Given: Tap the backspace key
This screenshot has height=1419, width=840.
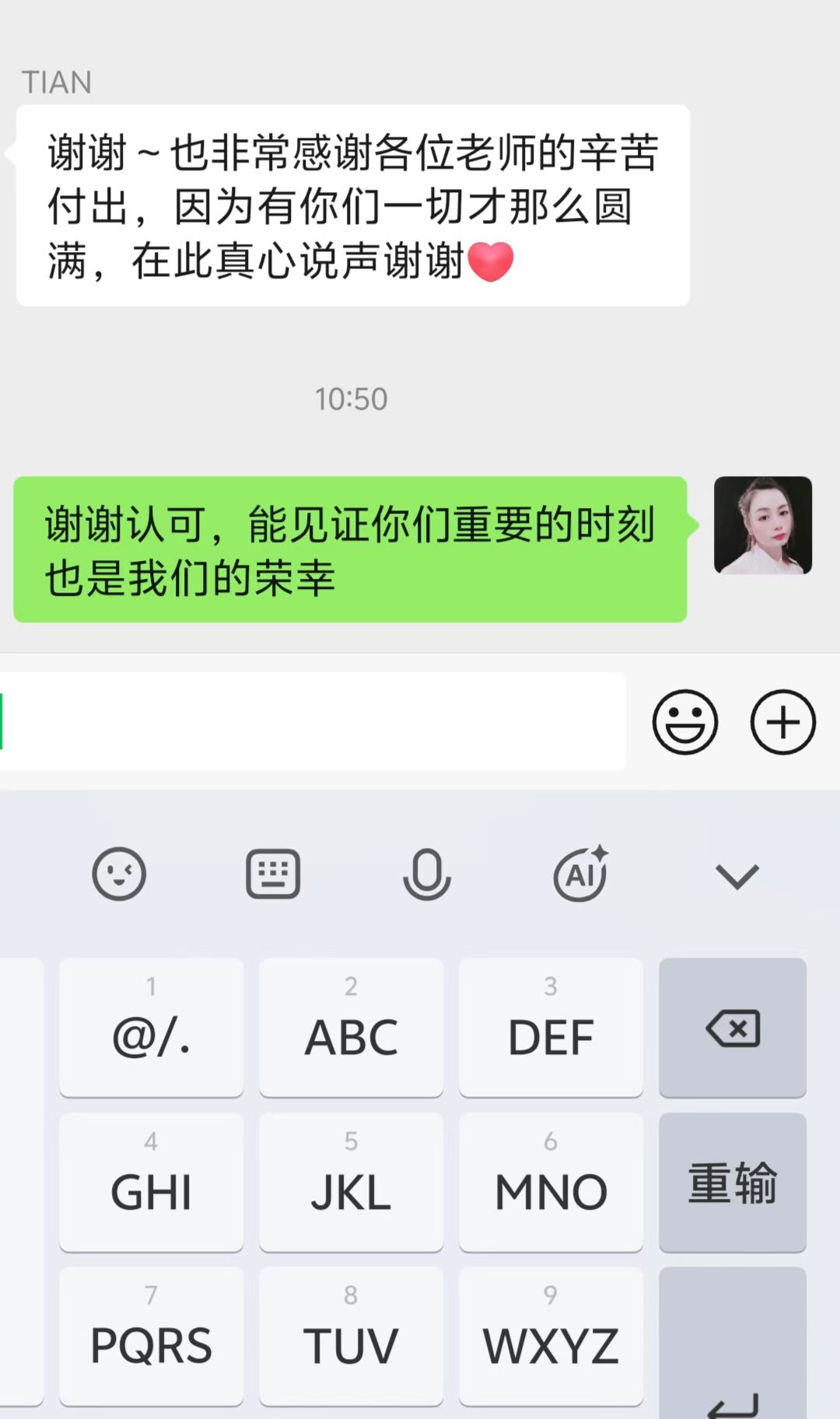Looking at the screenshot, I should [x=732, y=1028].
